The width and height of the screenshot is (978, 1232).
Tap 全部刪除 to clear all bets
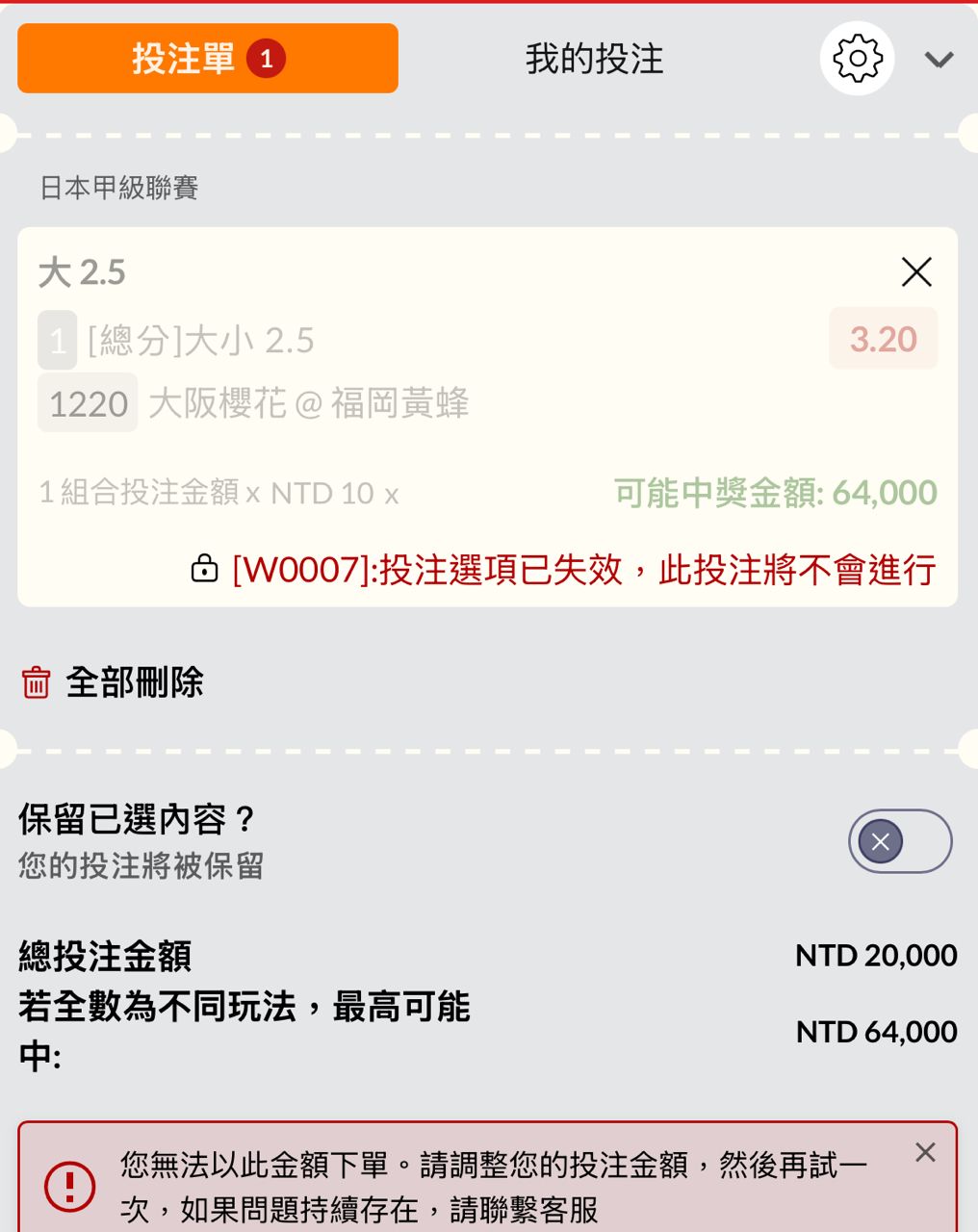[114, 682]
